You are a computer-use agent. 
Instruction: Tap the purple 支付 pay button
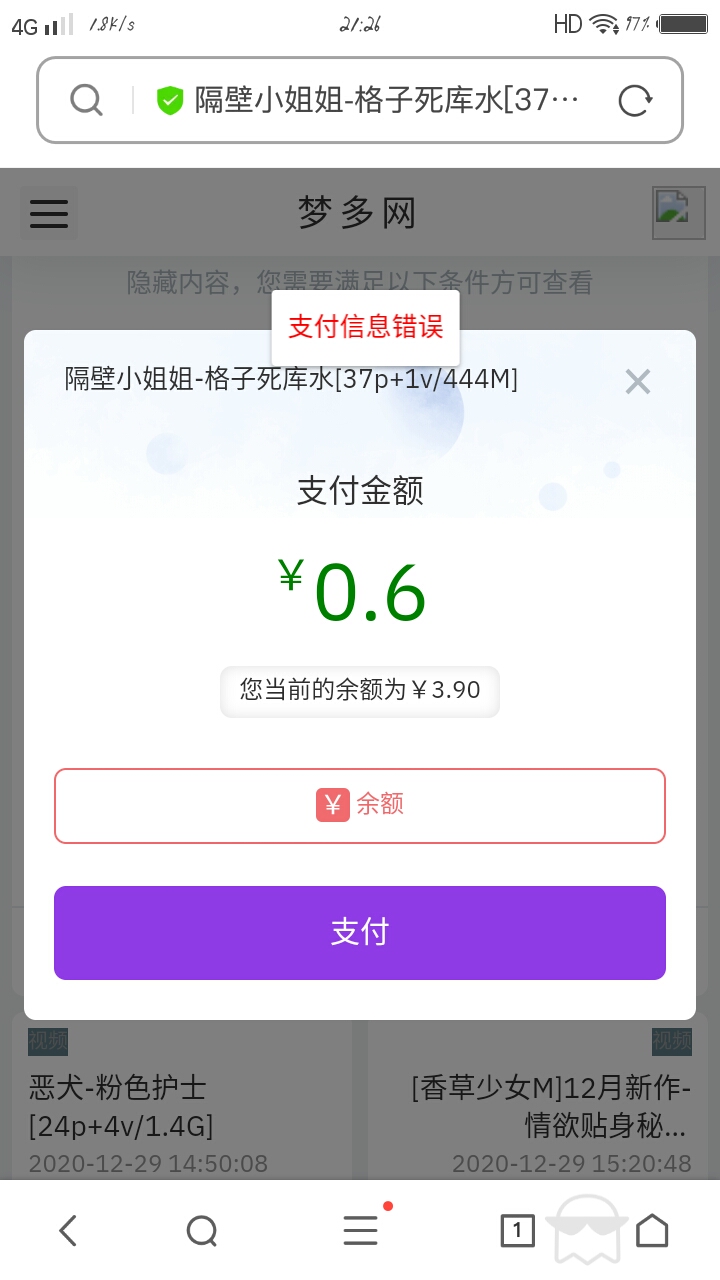coord(360,932)
